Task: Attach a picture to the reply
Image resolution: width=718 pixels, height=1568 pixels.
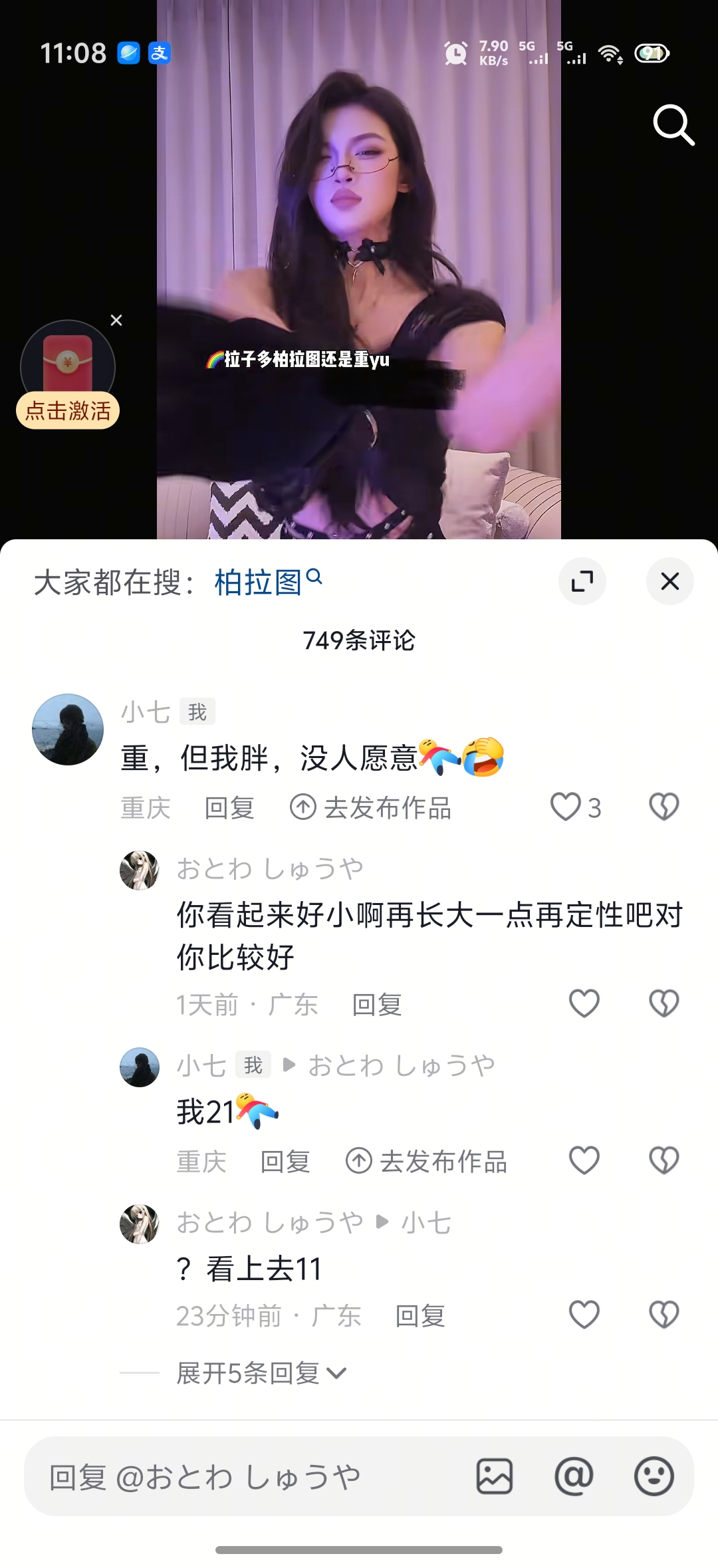Action: click(495, 1477)
